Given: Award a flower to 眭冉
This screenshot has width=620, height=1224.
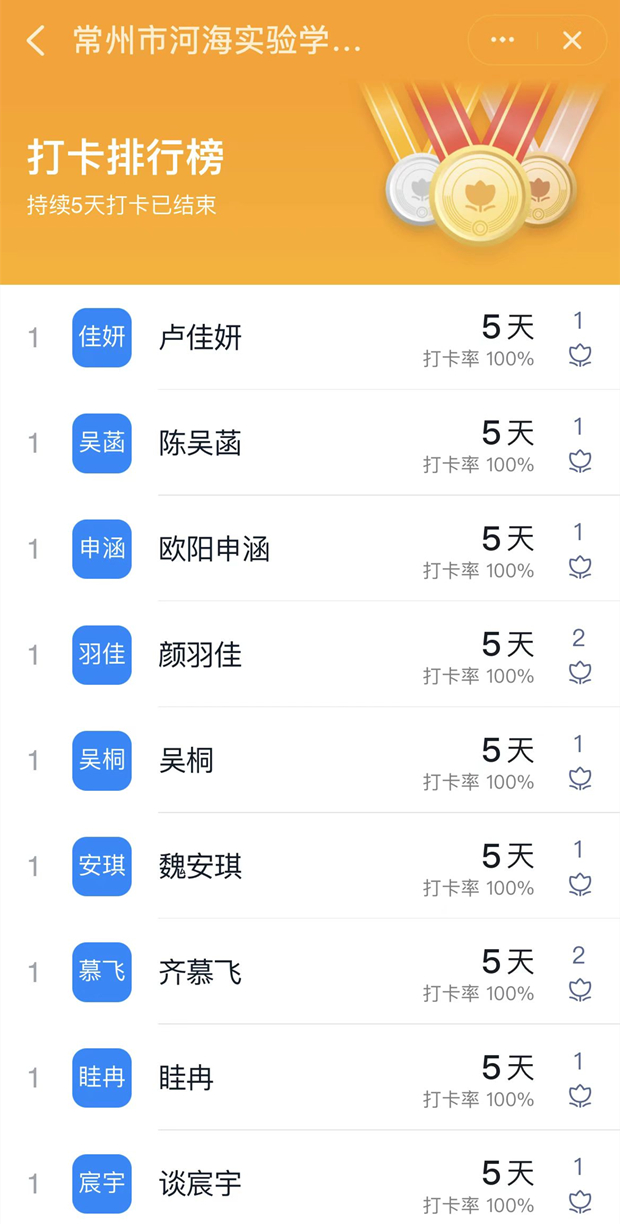Looking at the screenshot, I should 580,1096.
